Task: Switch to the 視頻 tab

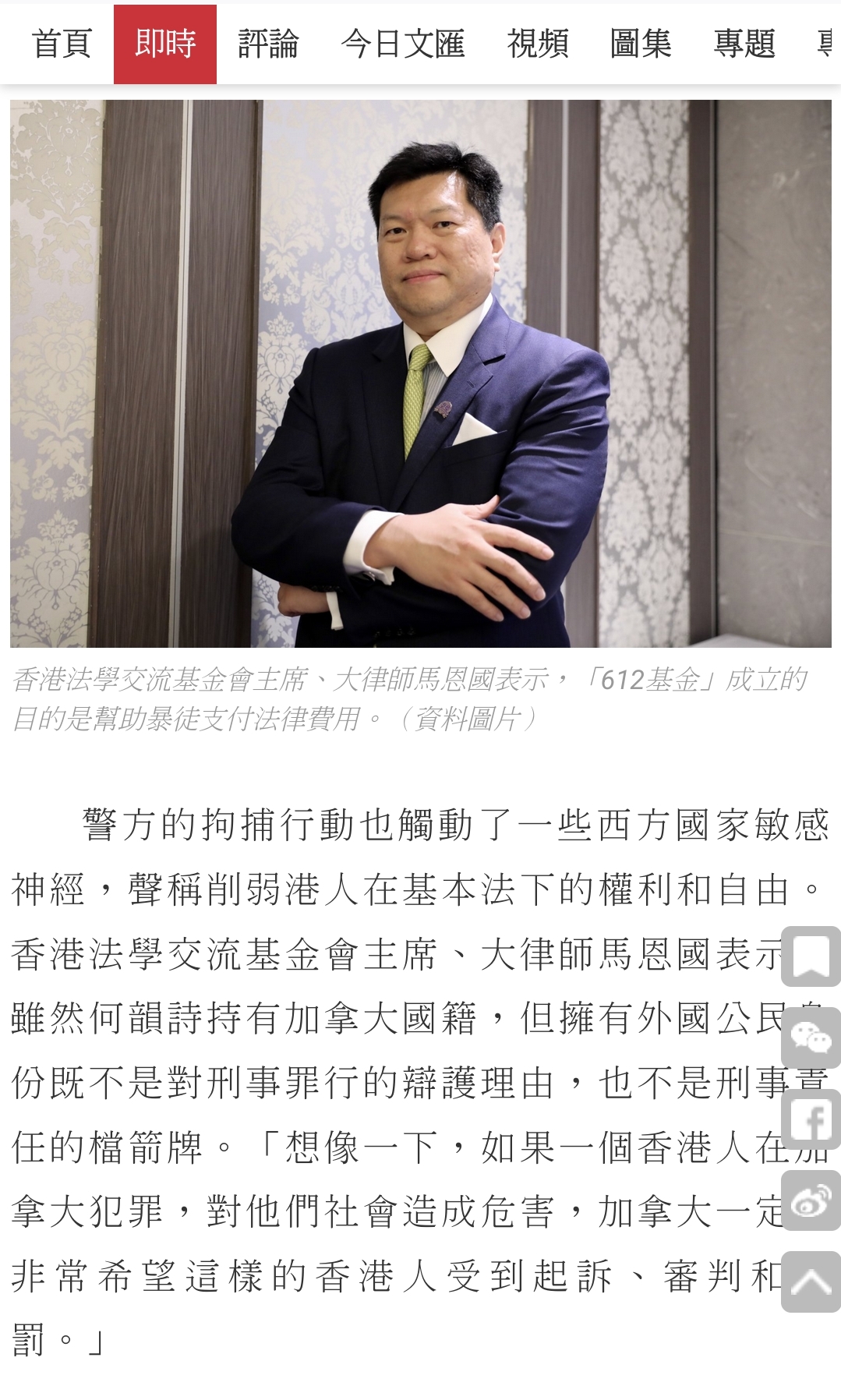Action: point(537,44)
